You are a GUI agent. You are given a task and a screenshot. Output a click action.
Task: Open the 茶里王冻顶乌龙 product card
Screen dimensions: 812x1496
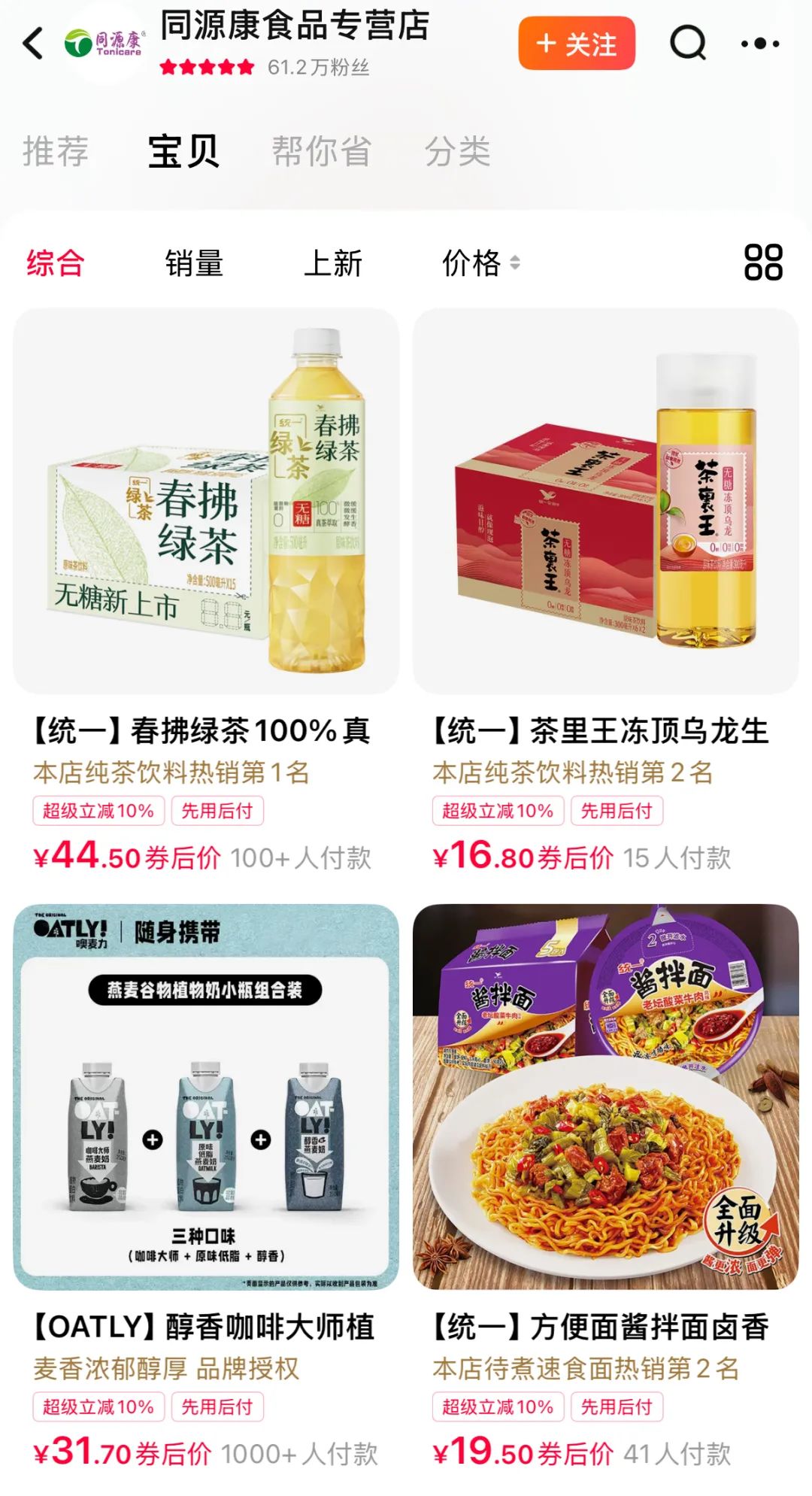pyautogui.click(x=605, y=502)
